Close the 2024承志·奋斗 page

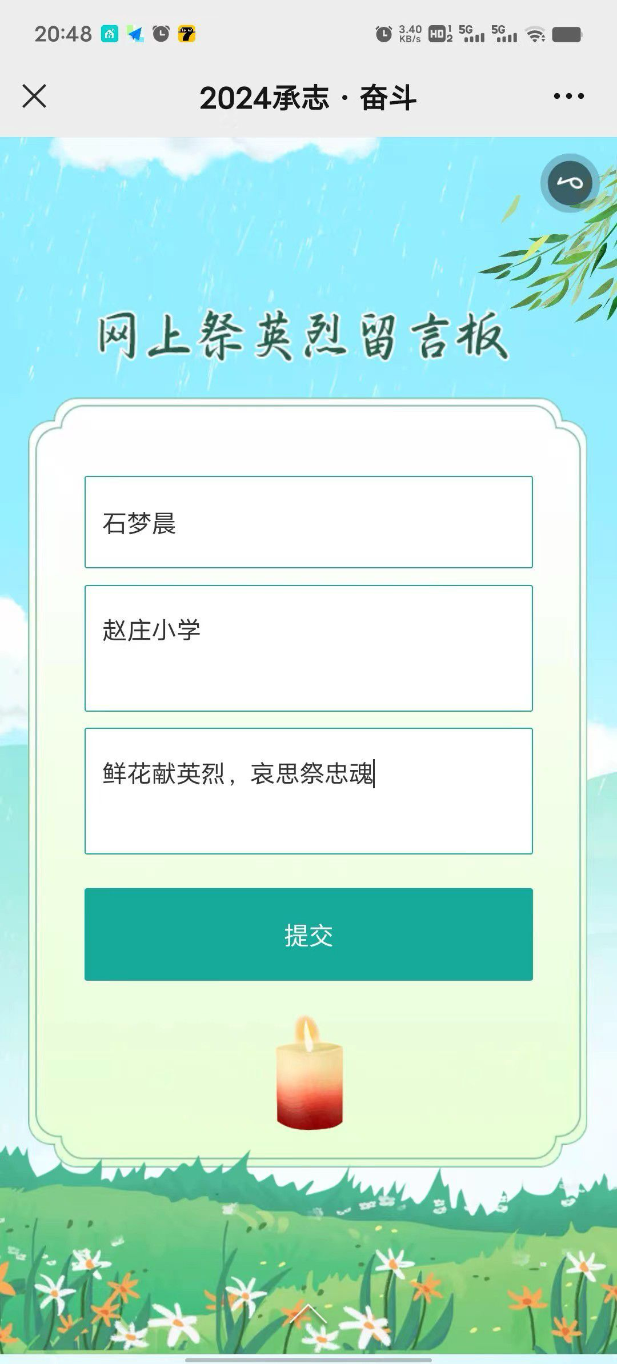[34, 96]
